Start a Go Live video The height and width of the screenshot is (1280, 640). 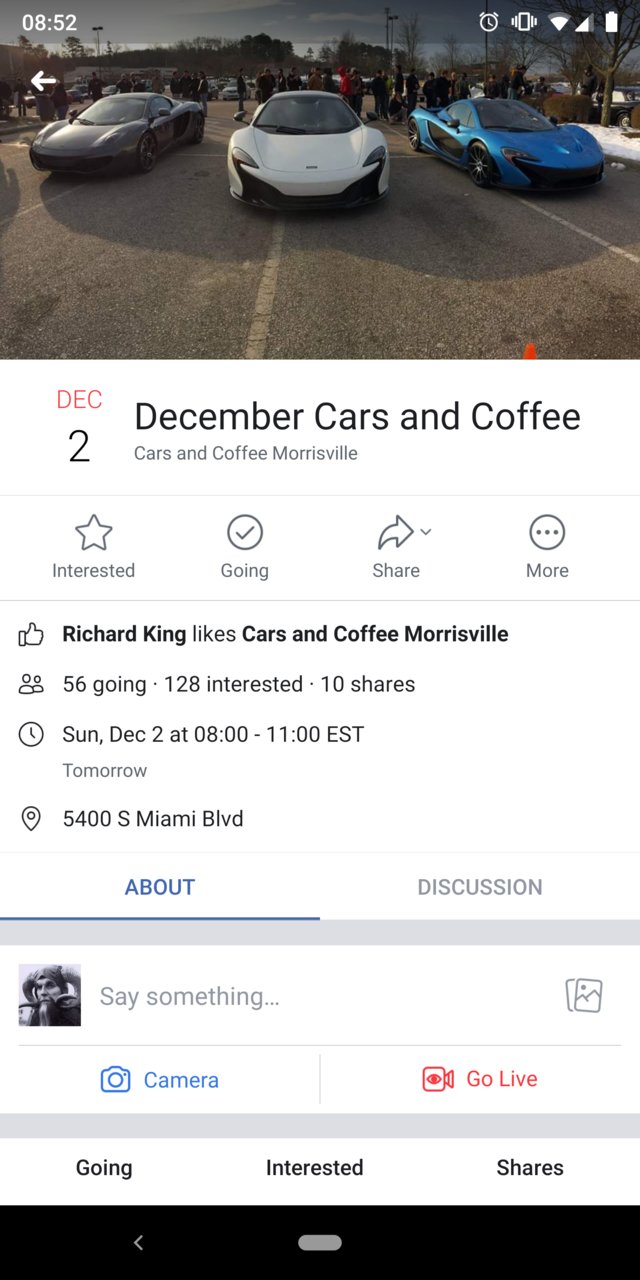[x=480, y=1079]
